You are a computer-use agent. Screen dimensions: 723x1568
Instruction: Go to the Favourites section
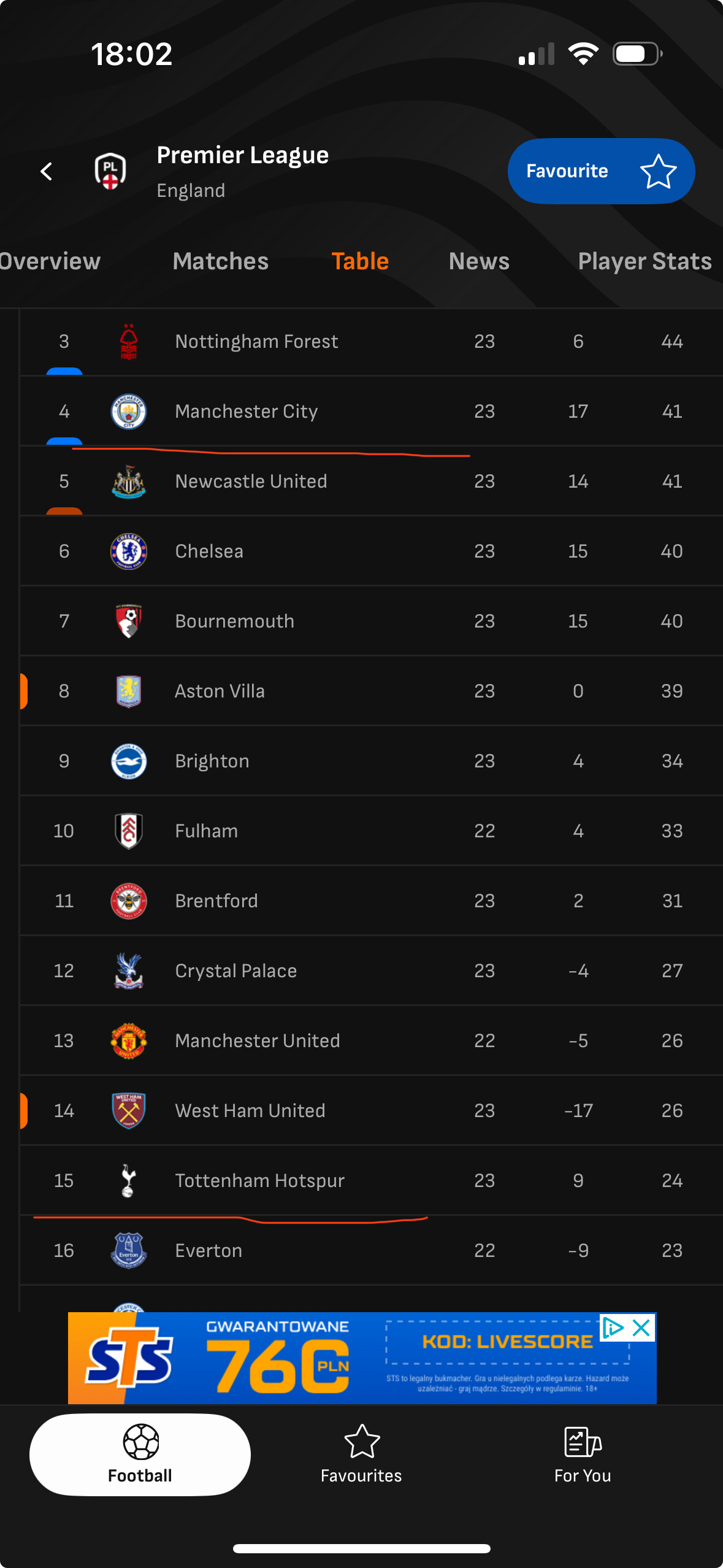pos(361,1455)
